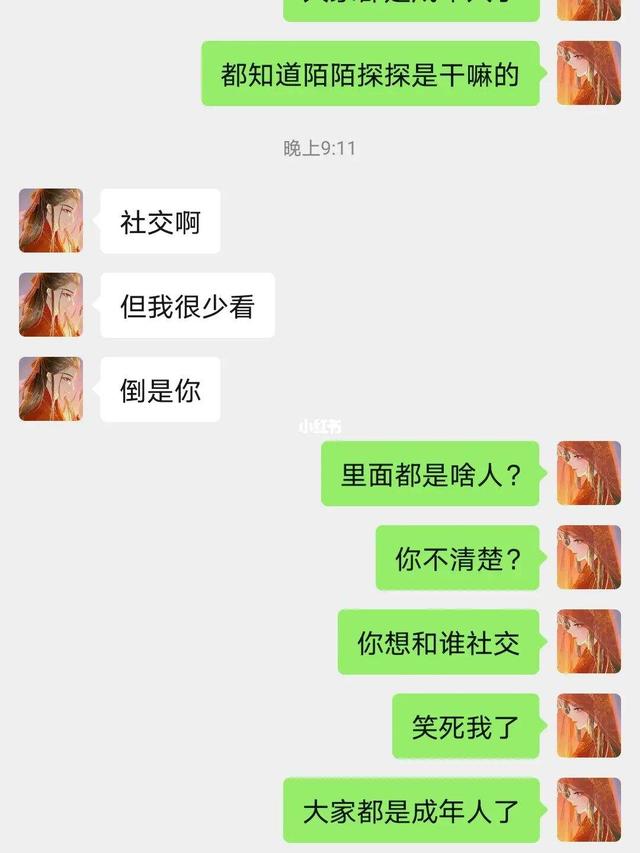Tap the avatar next to "社交啊"
The width and height of the screenshot is (640, 853).
[x=51, y=221]
